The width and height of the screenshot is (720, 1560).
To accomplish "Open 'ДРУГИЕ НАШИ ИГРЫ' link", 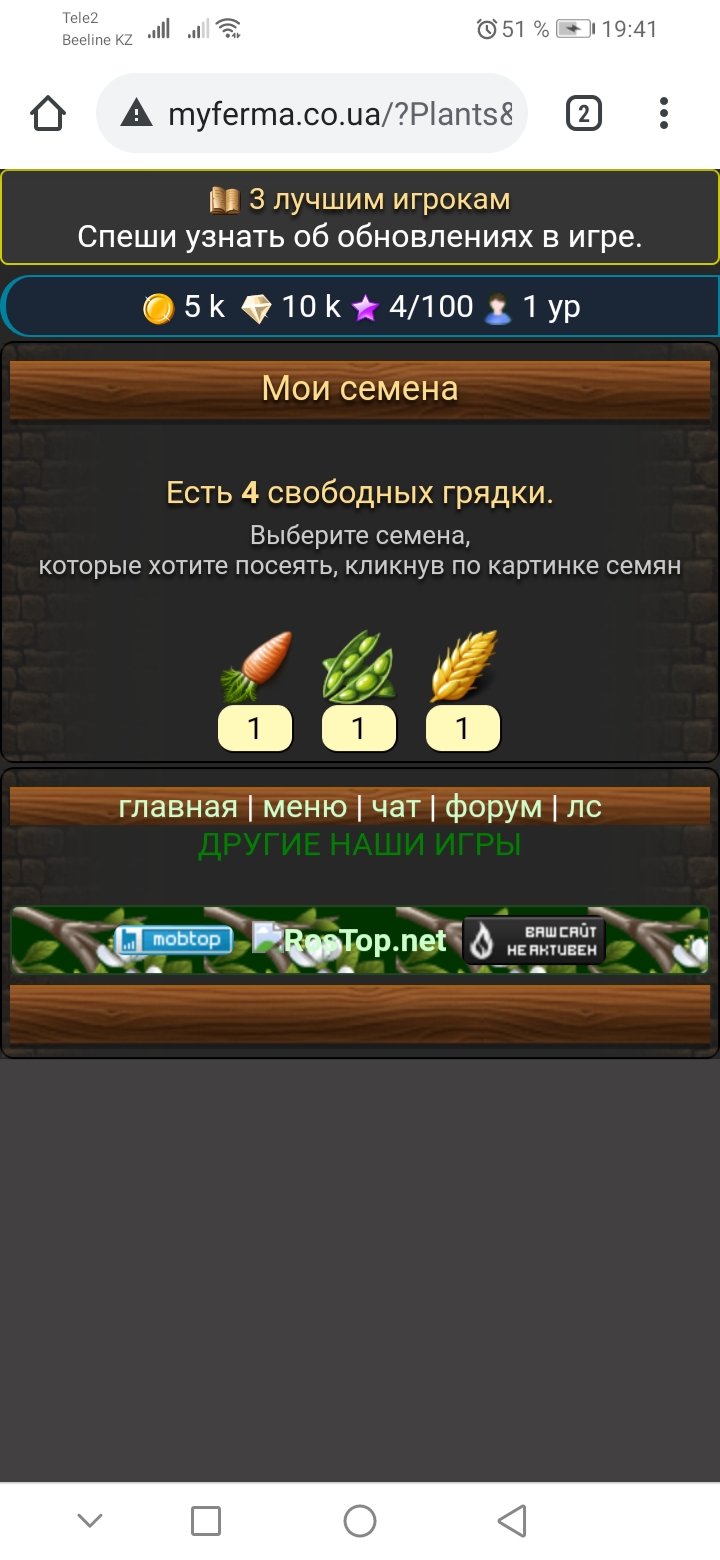I will [x=360, y=845].
